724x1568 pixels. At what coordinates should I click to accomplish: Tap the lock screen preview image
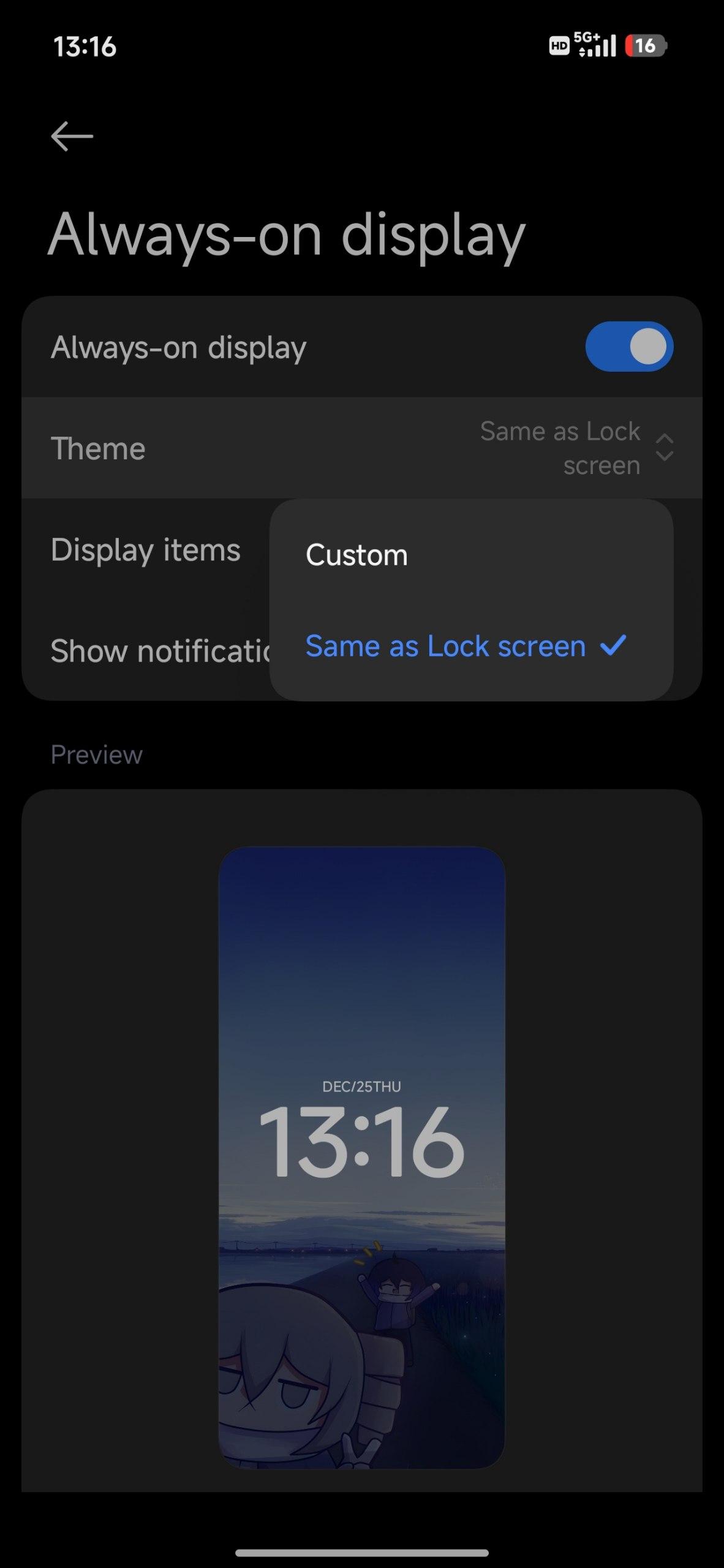361,1157
